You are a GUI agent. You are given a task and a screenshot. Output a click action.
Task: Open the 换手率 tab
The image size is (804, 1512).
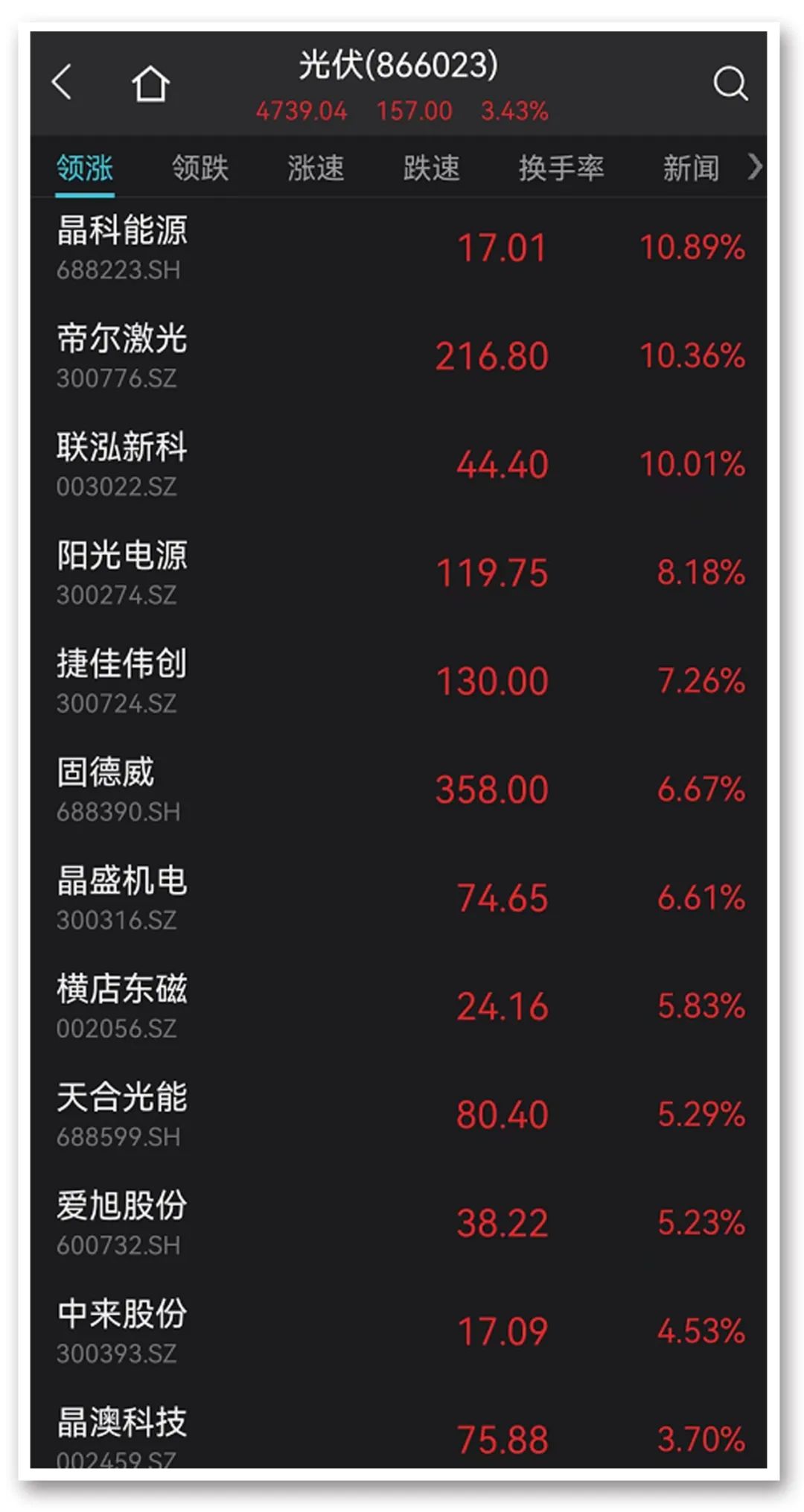coord(561,168)
